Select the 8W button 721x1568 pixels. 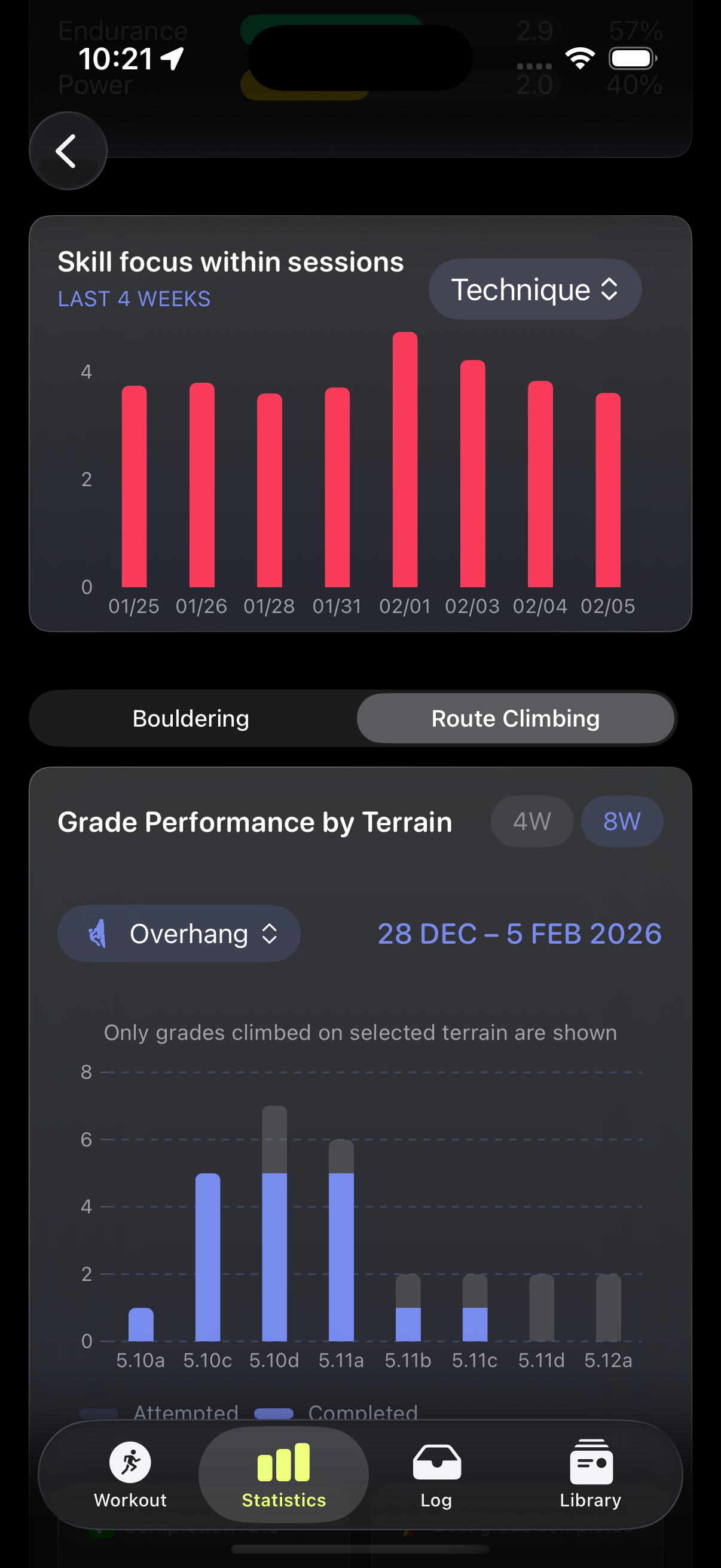click(x=621, y=821)
